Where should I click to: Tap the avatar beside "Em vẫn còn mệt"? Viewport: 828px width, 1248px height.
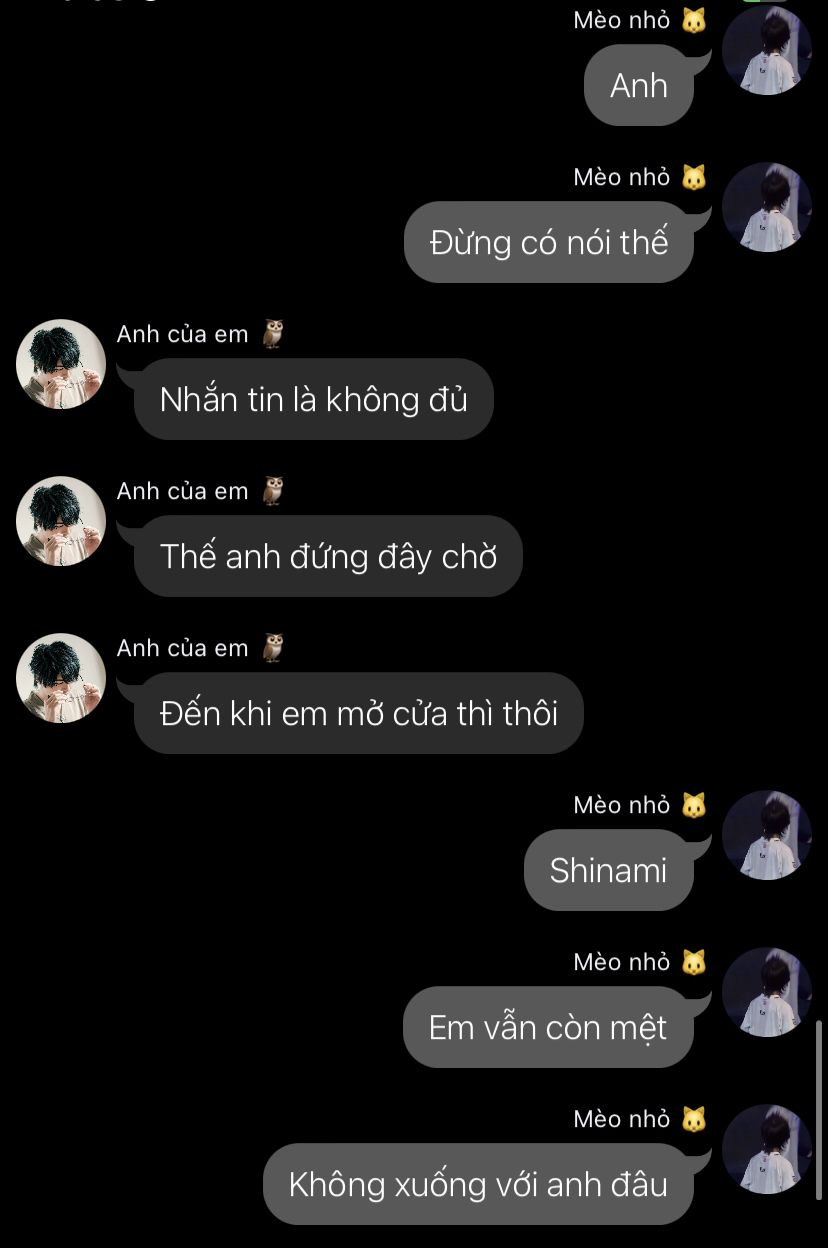766,992
